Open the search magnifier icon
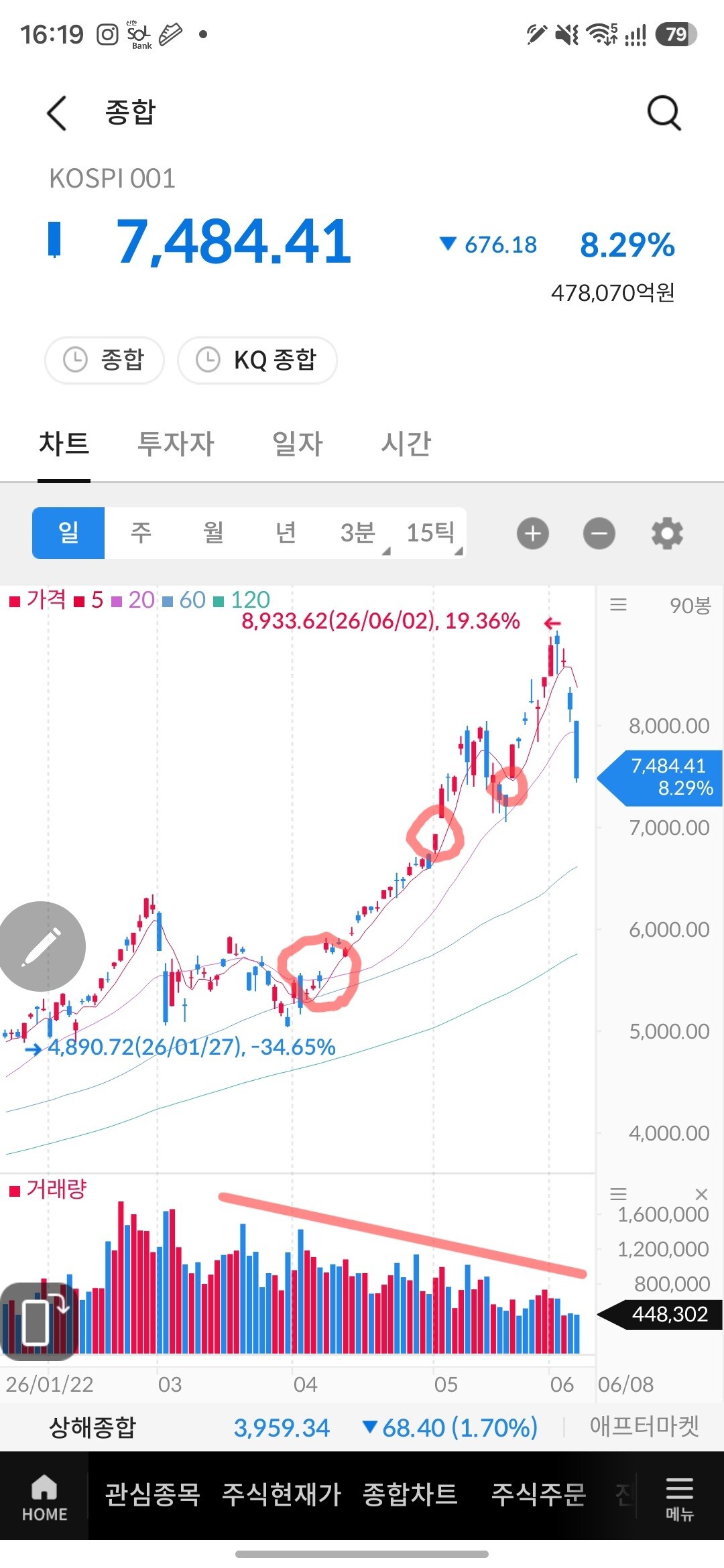The image size is (724, 1568). tap(664, 113)
